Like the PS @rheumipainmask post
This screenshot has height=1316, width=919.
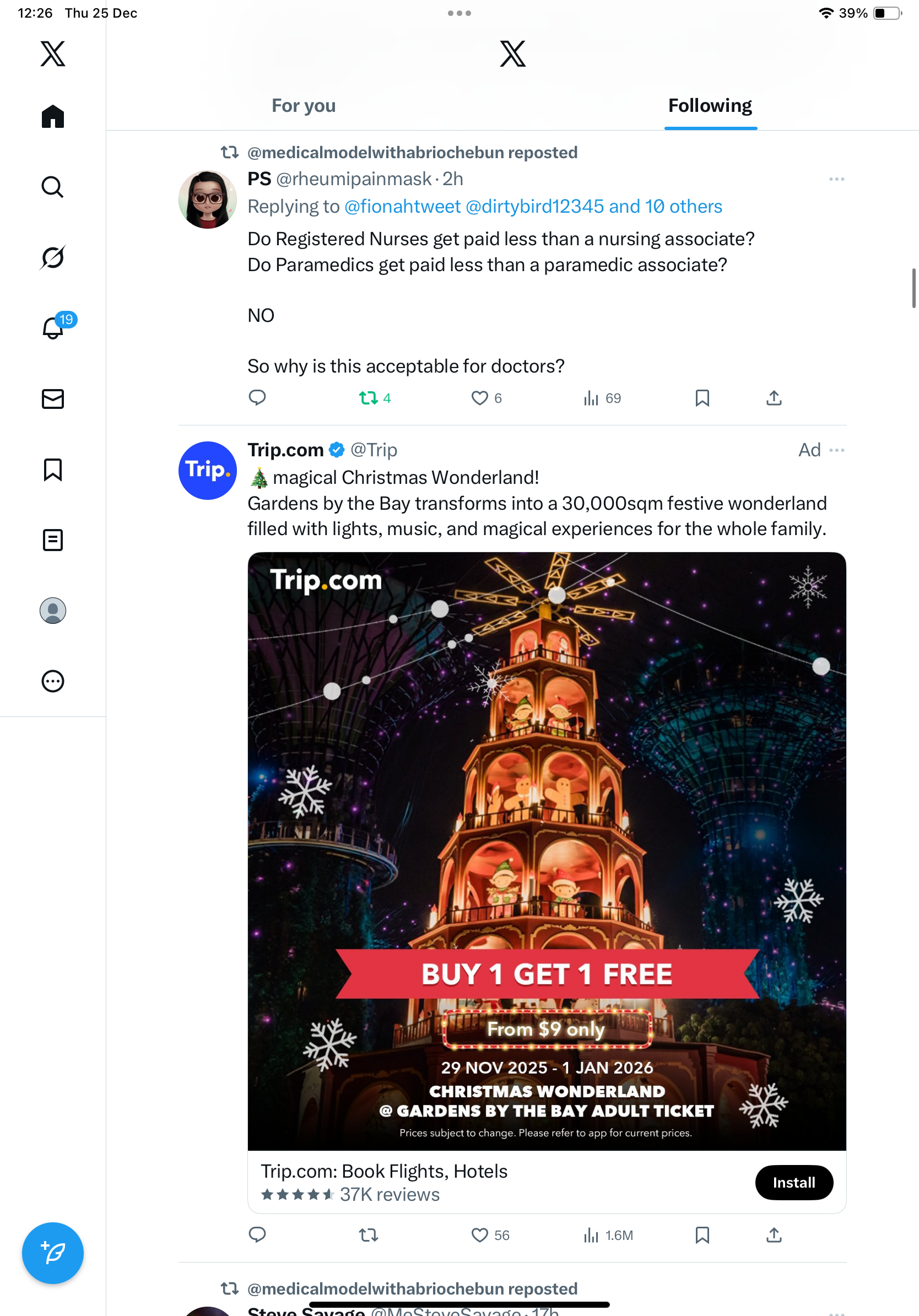[479, 398]
